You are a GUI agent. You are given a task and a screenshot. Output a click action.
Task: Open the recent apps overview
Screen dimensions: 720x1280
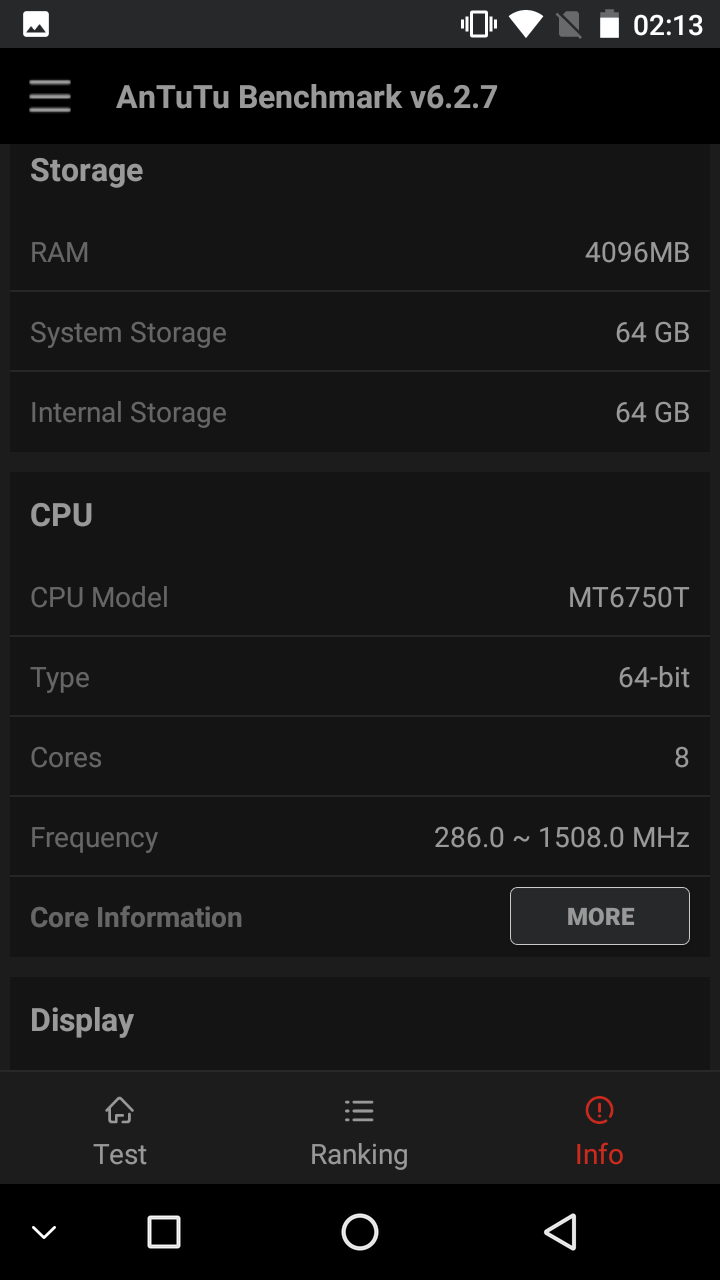click(x=164, y=1232)
